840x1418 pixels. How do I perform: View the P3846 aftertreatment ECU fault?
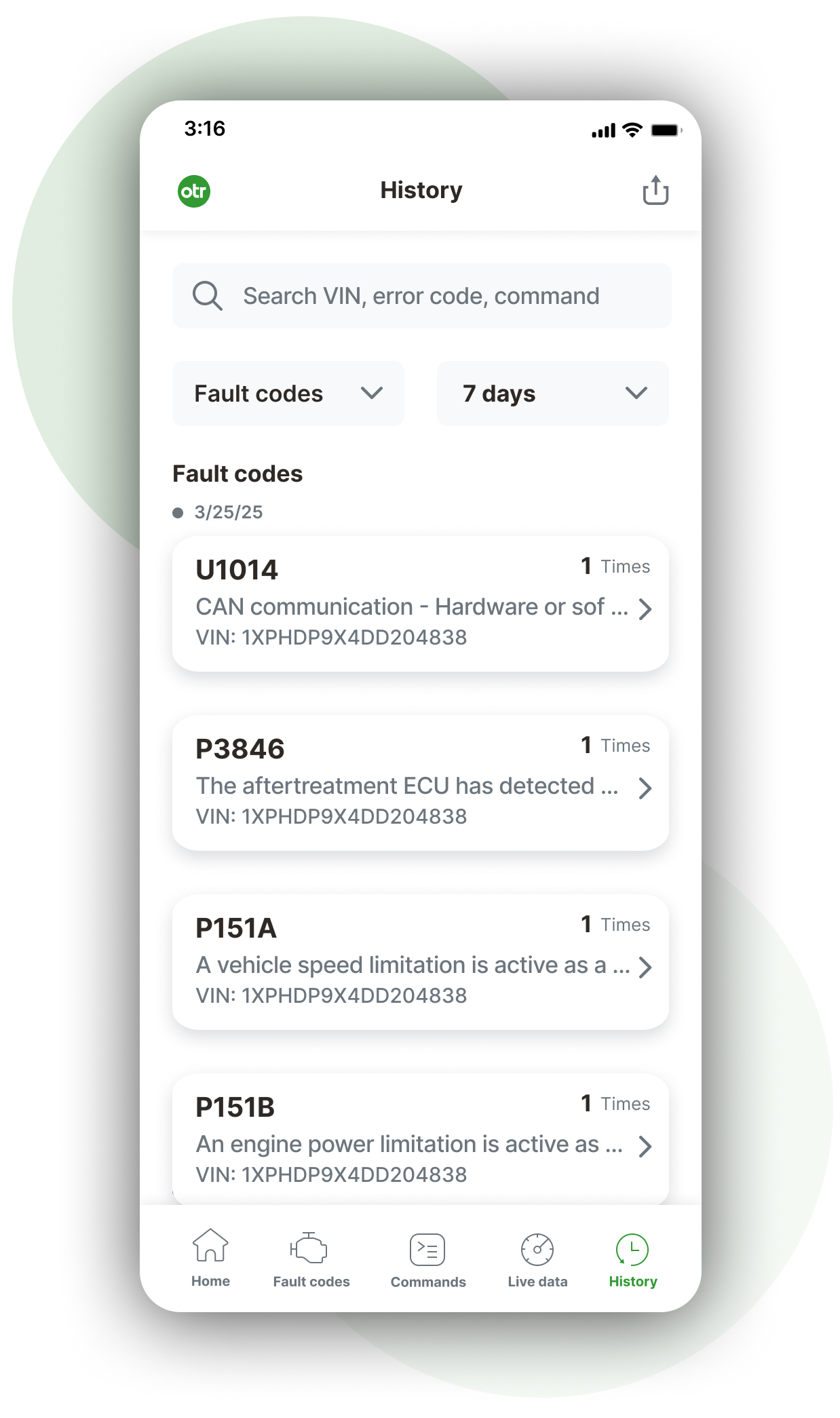[x=421, y=782]
